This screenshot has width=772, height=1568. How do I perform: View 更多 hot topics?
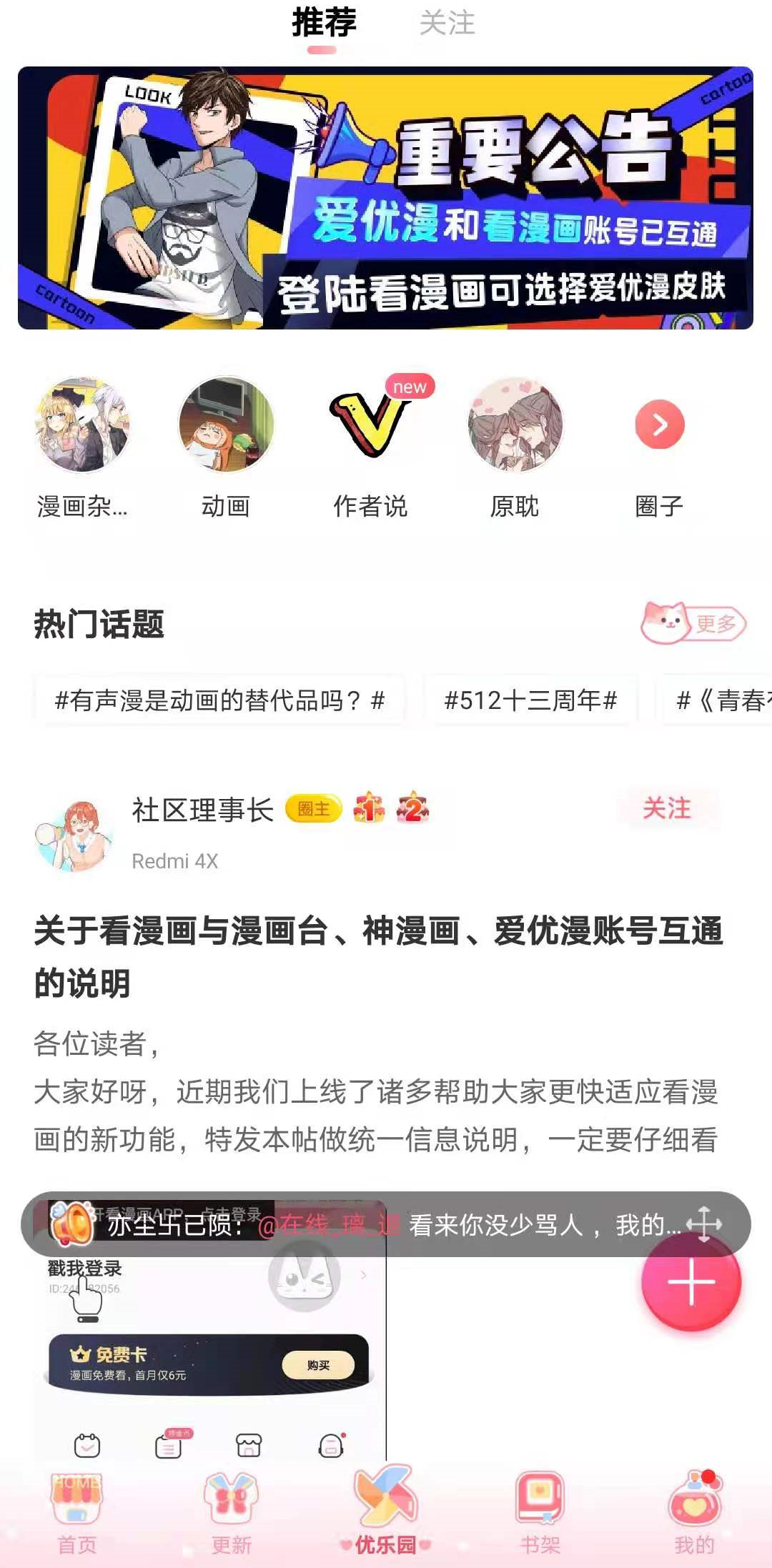click(695, 623)
